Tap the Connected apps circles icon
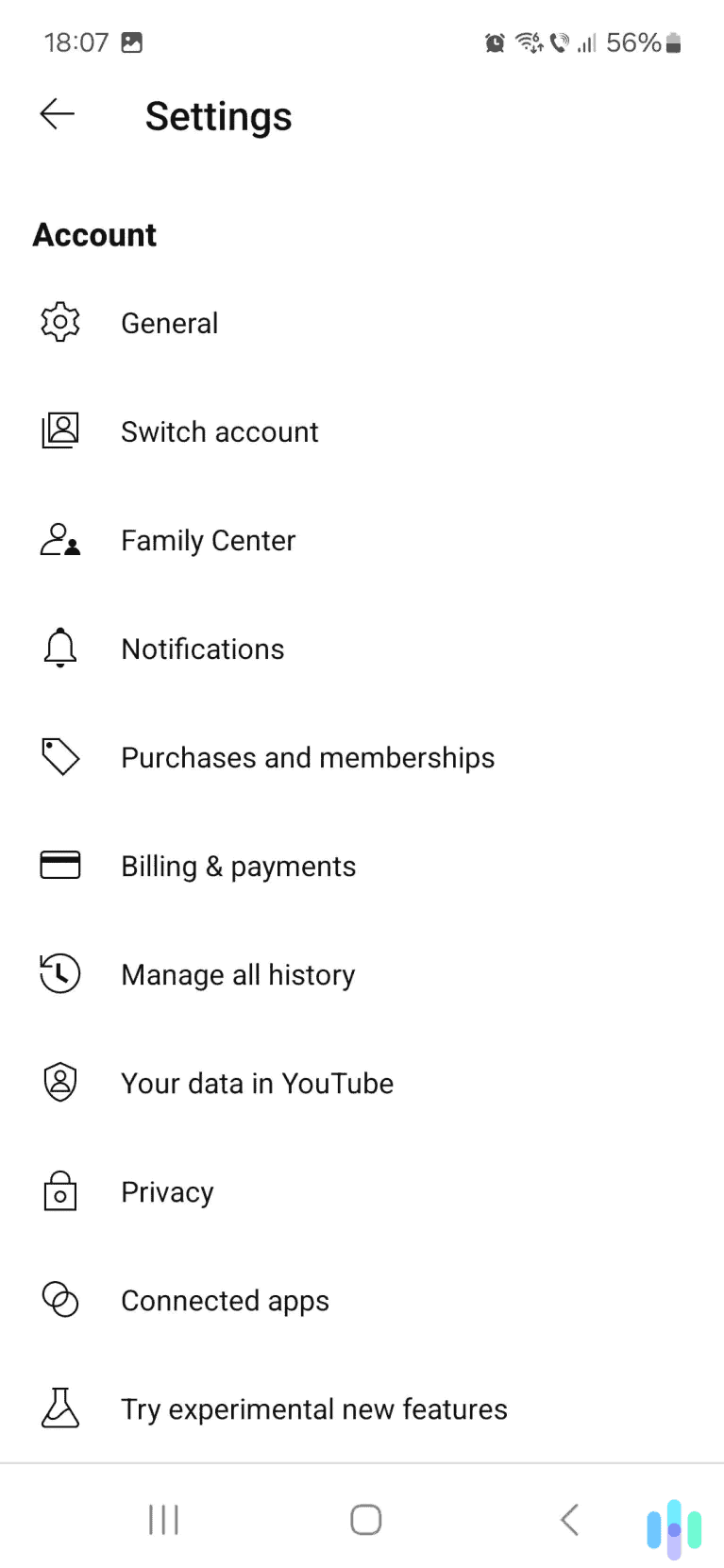Screen dimensions: 724x1568 coord(59,1299)
